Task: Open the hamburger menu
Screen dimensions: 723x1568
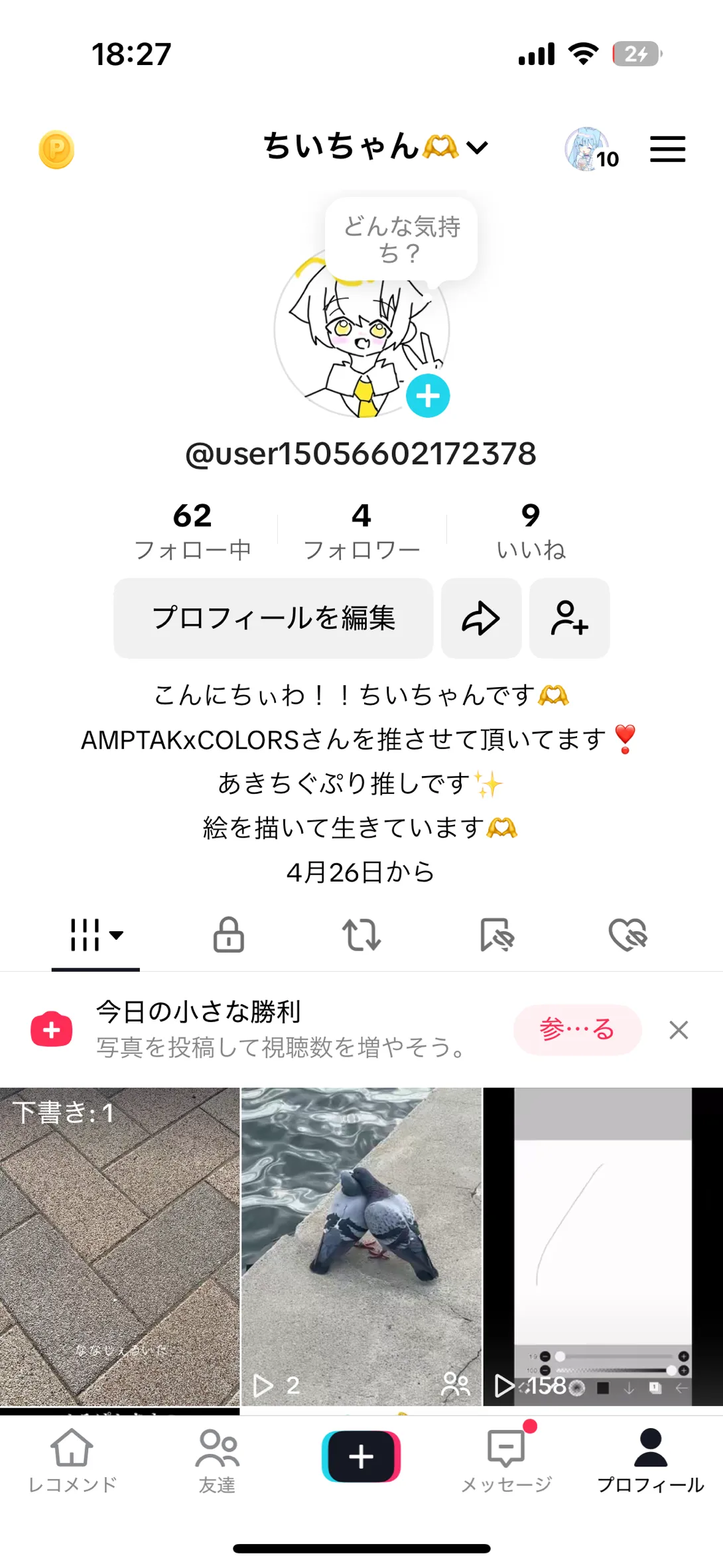Action: [667, 149]
